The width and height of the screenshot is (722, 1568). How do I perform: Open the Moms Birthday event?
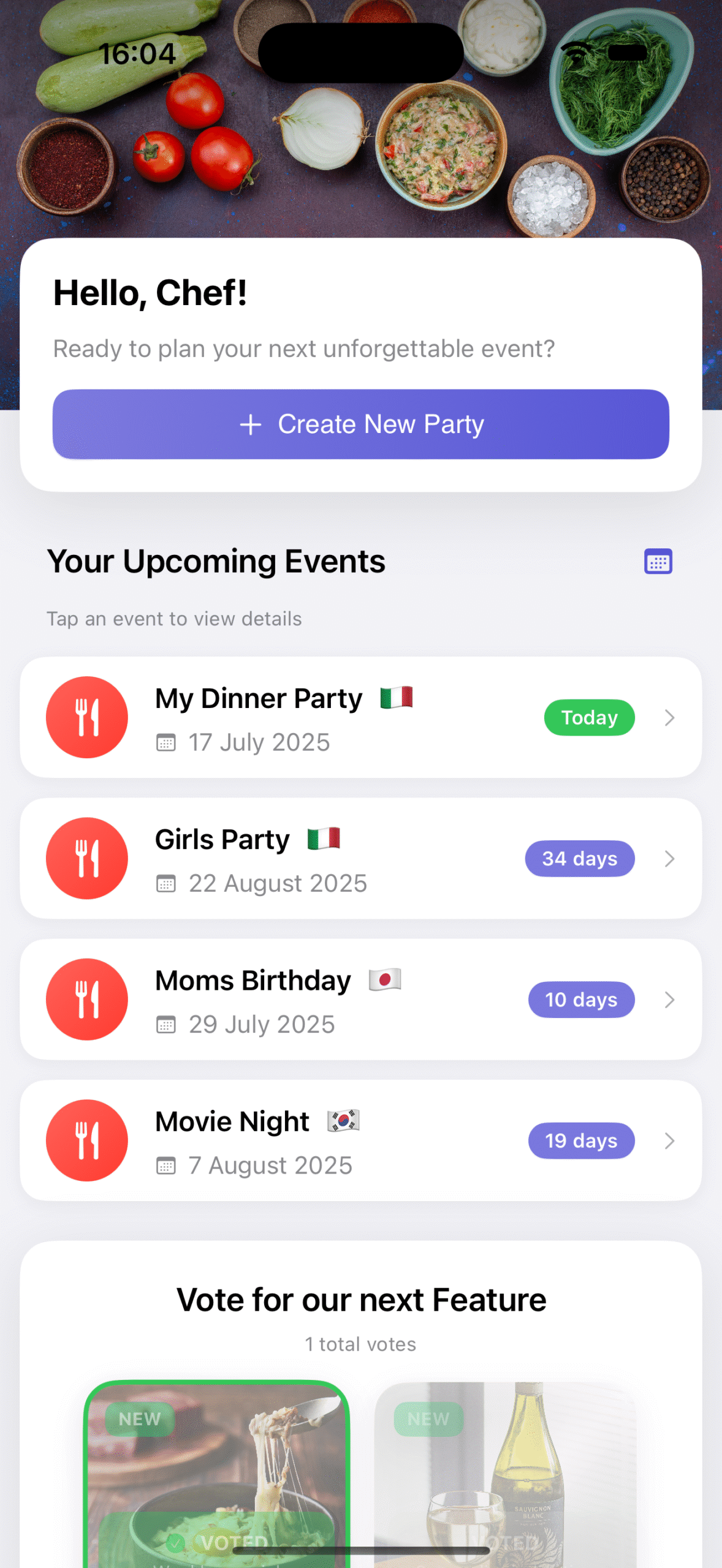click(x=360, y=999)
